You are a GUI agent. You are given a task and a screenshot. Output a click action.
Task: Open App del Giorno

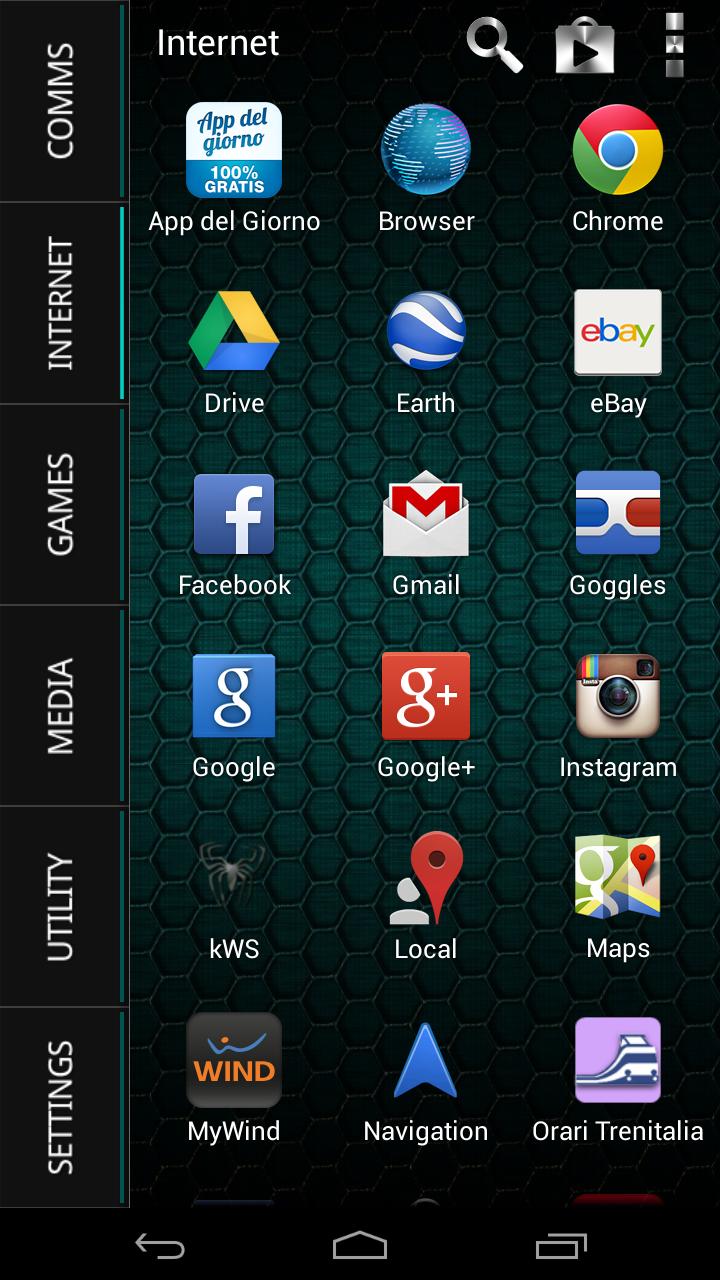click(x=234, y=150)
